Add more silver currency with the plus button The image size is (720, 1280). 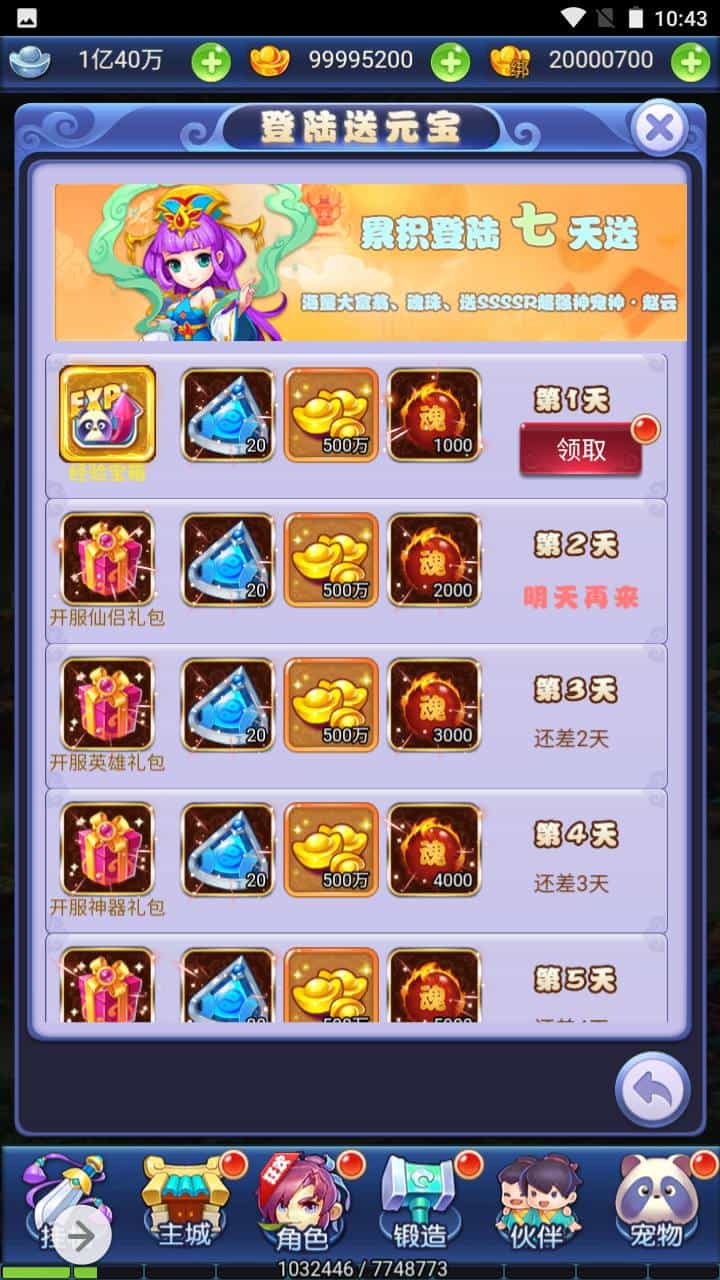tap(211, 62)
